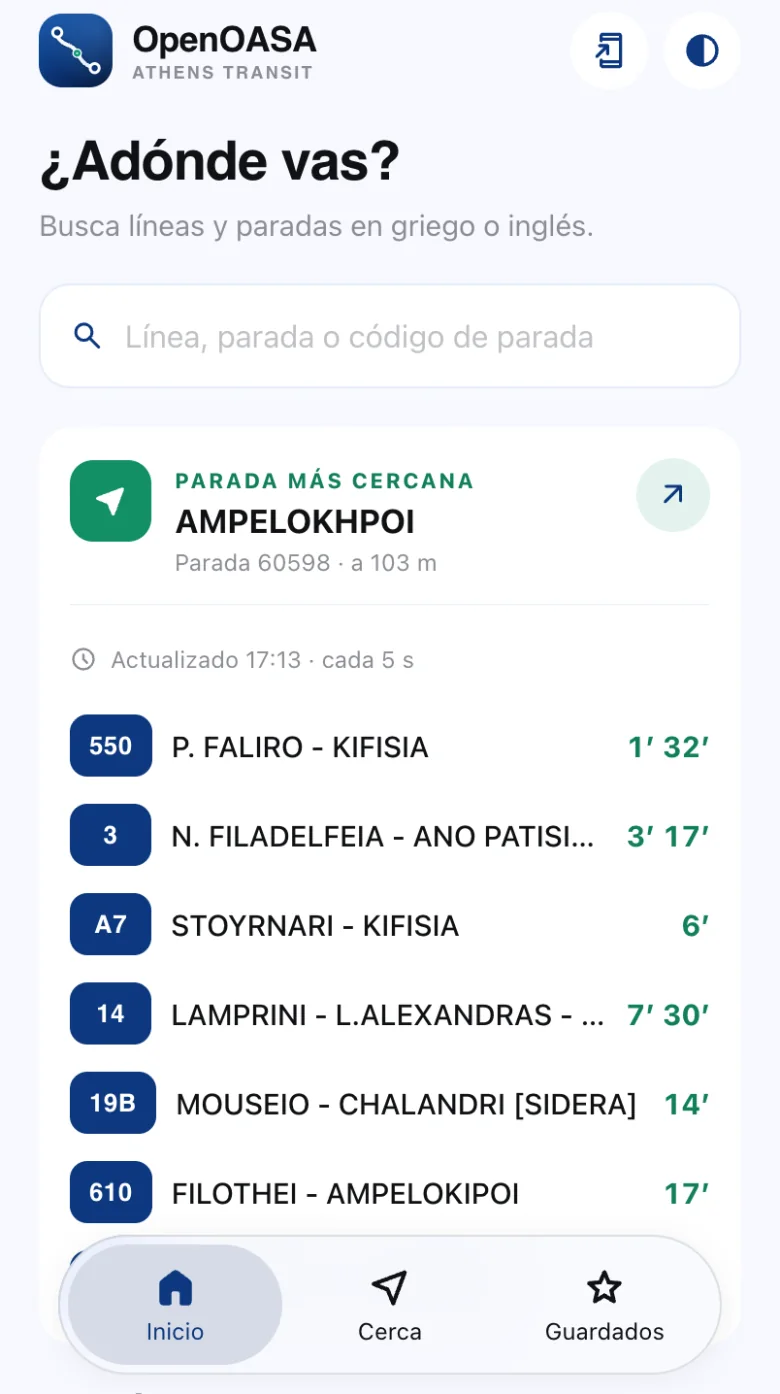Tap the install app icon in header
Viewport: 780px width, 1394px height.
(x=609, y=50)
